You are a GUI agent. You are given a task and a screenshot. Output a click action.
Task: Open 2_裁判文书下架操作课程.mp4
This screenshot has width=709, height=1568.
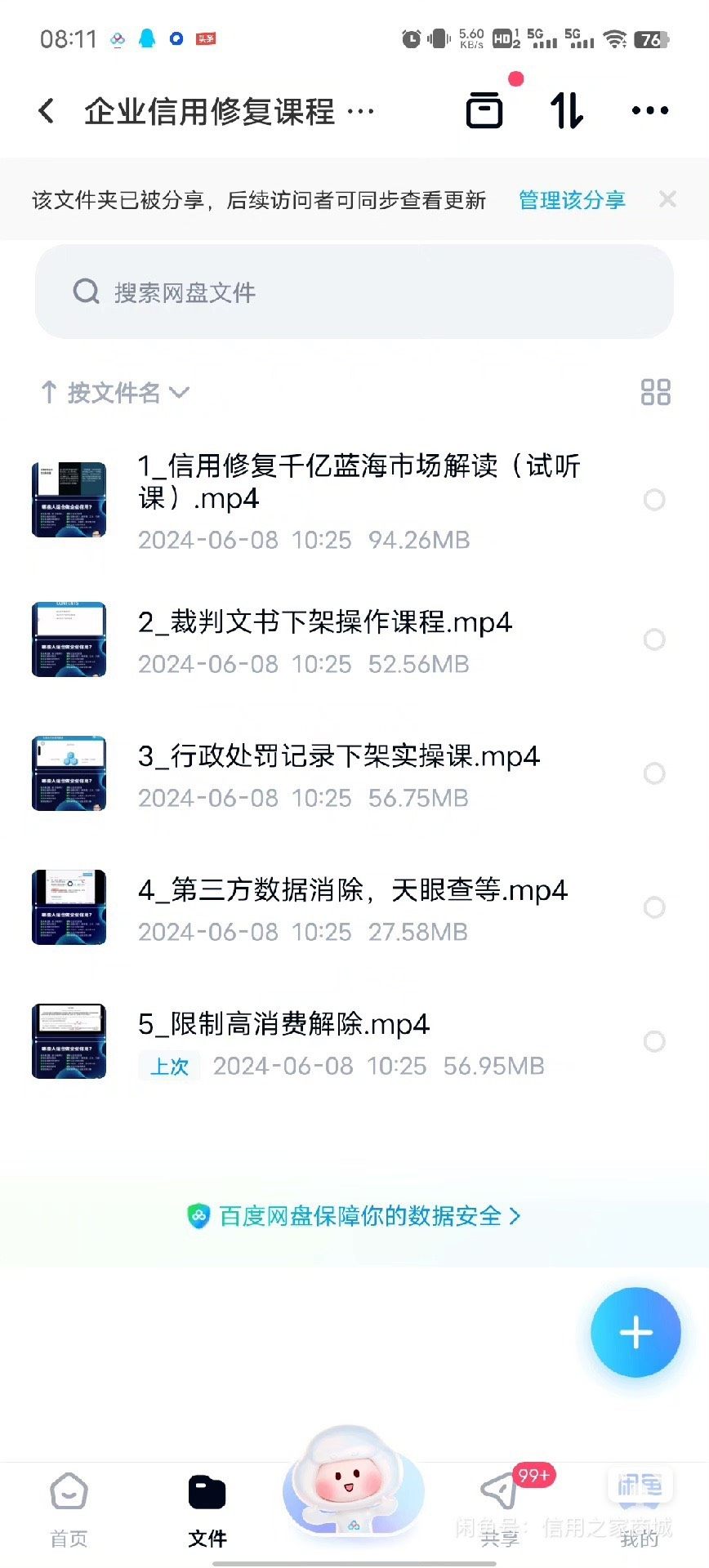point(324,623)
